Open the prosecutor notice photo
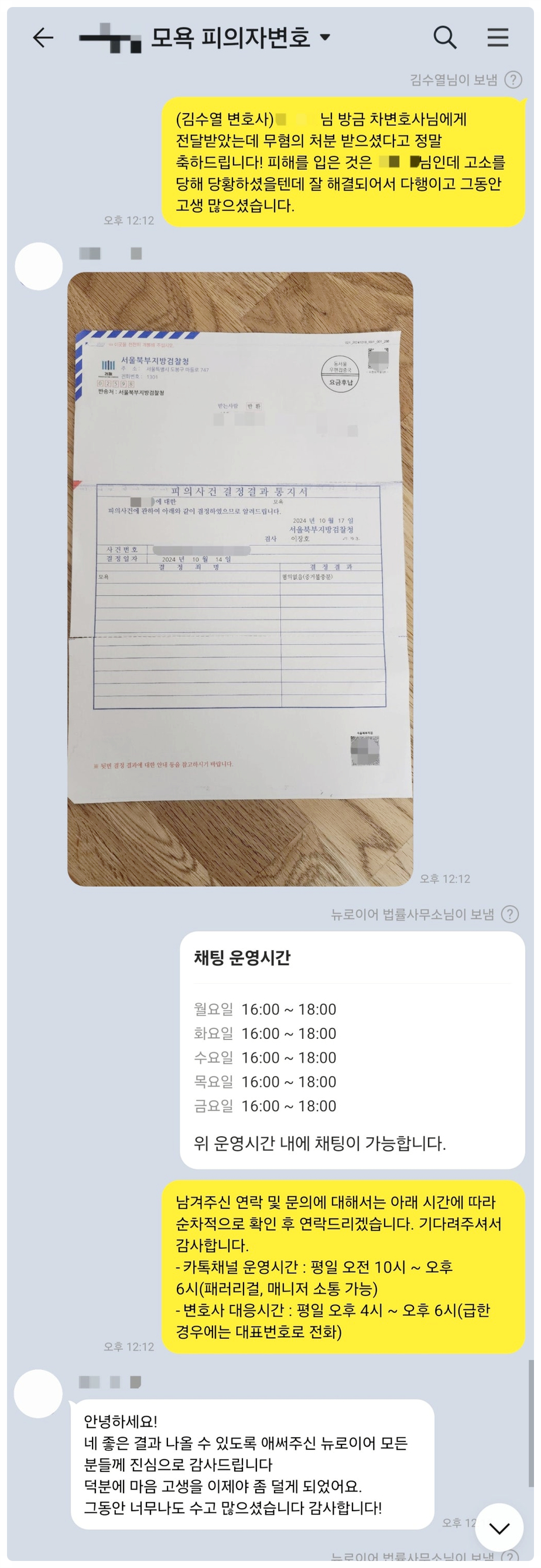The image size is (541, 1568). tap(241, 578)
